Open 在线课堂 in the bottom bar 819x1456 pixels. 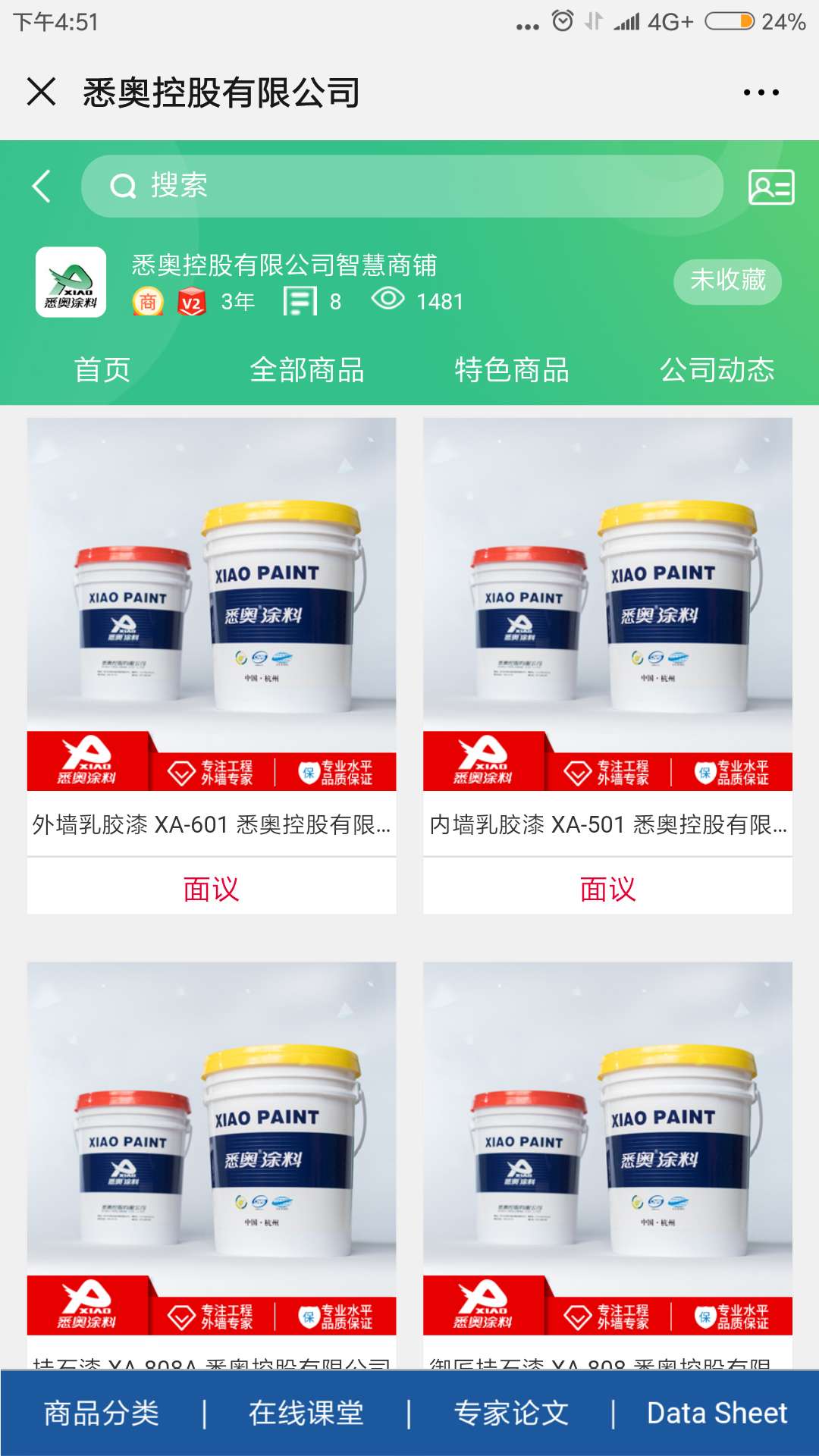(x=306, y=1414)
